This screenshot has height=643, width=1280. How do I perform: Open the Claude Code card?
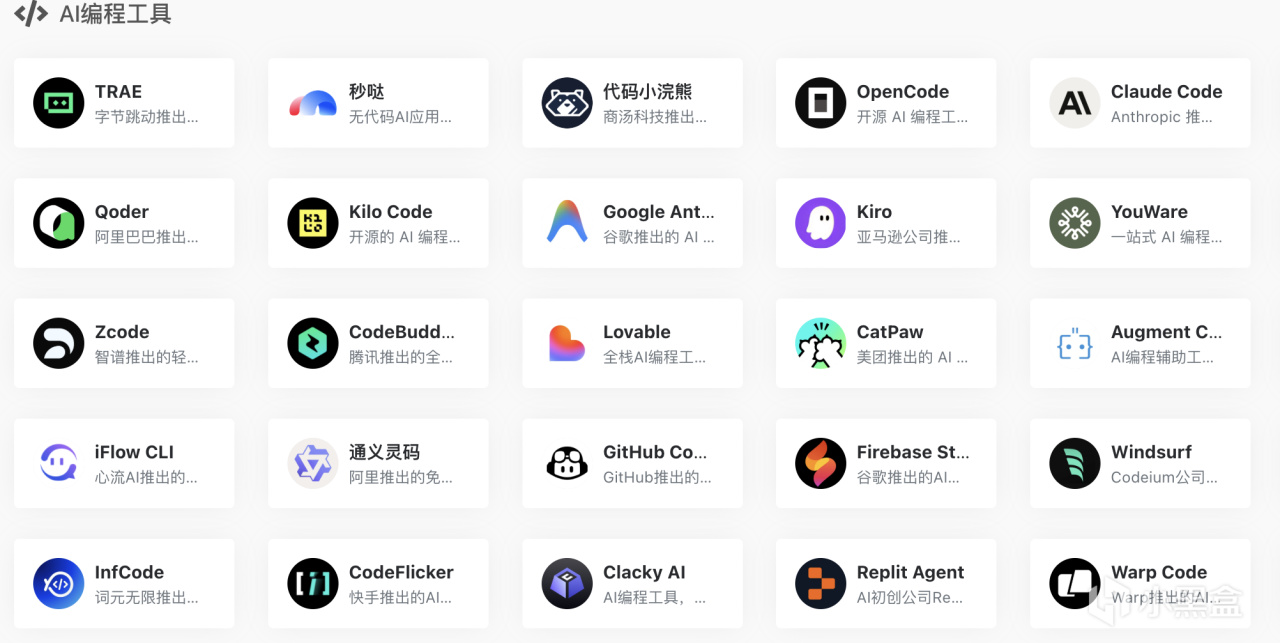tap(1140, 103)
